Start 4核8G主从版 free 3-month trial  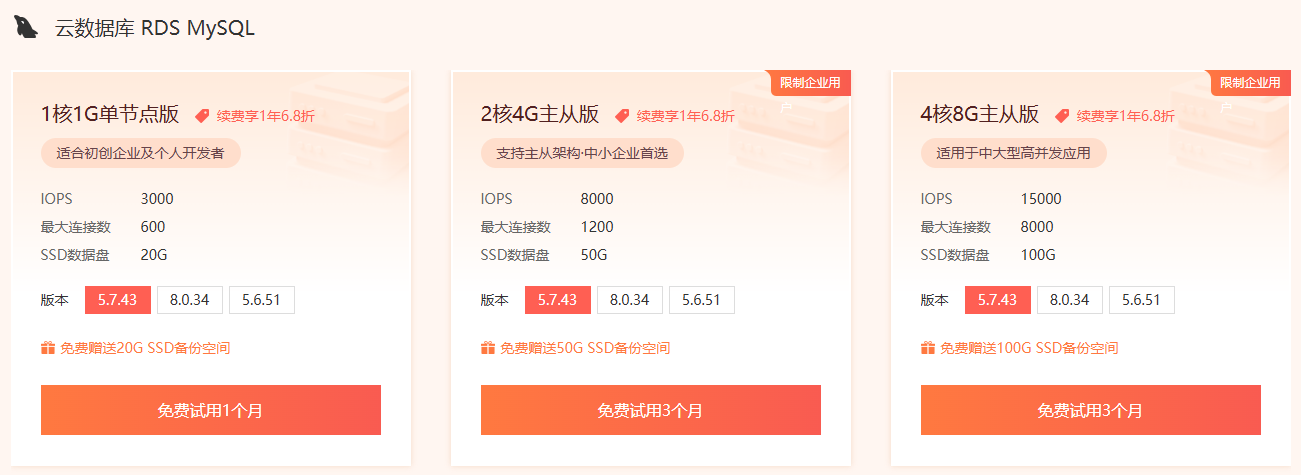click(1090, 410)
